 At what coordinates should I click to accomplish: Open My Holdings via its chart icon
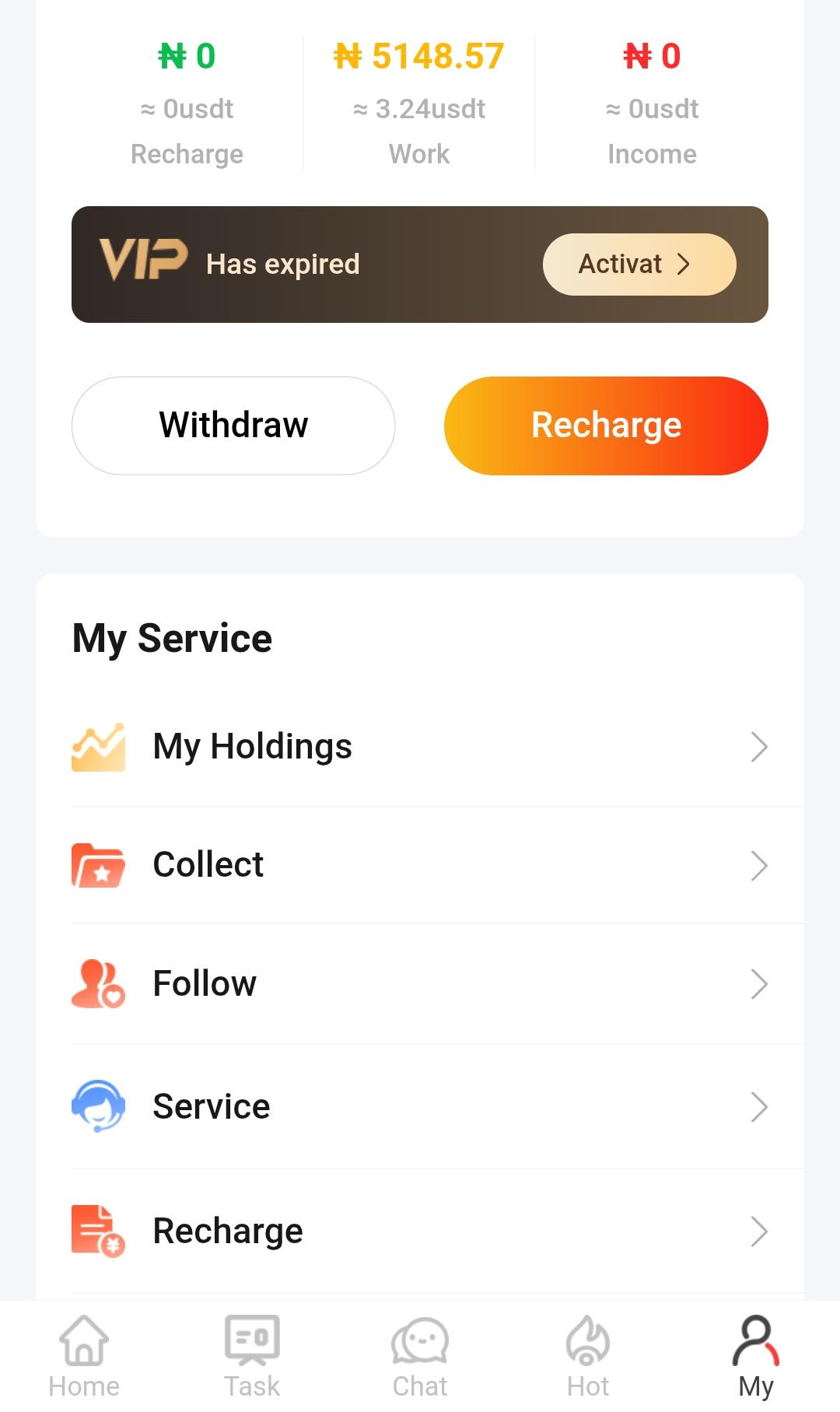pyautogui.click(x=98, y=747)
